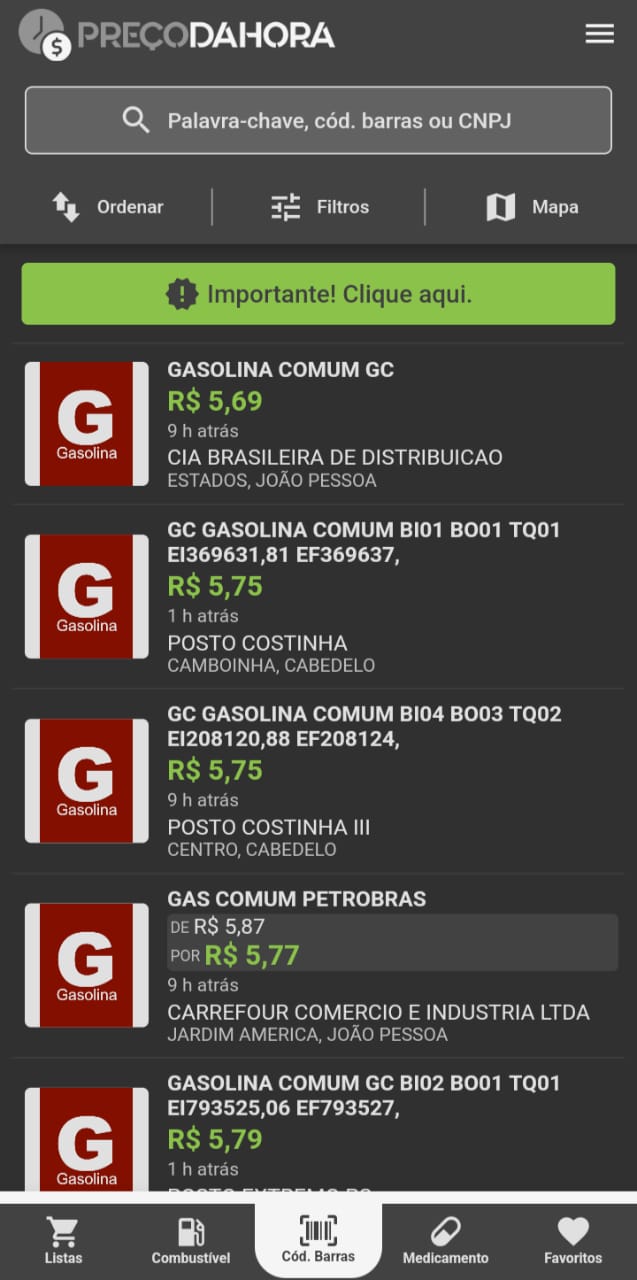Open the Posto Costinha III gasoline listing
The height and width of the screenshot is (1280, 637).
318,781
